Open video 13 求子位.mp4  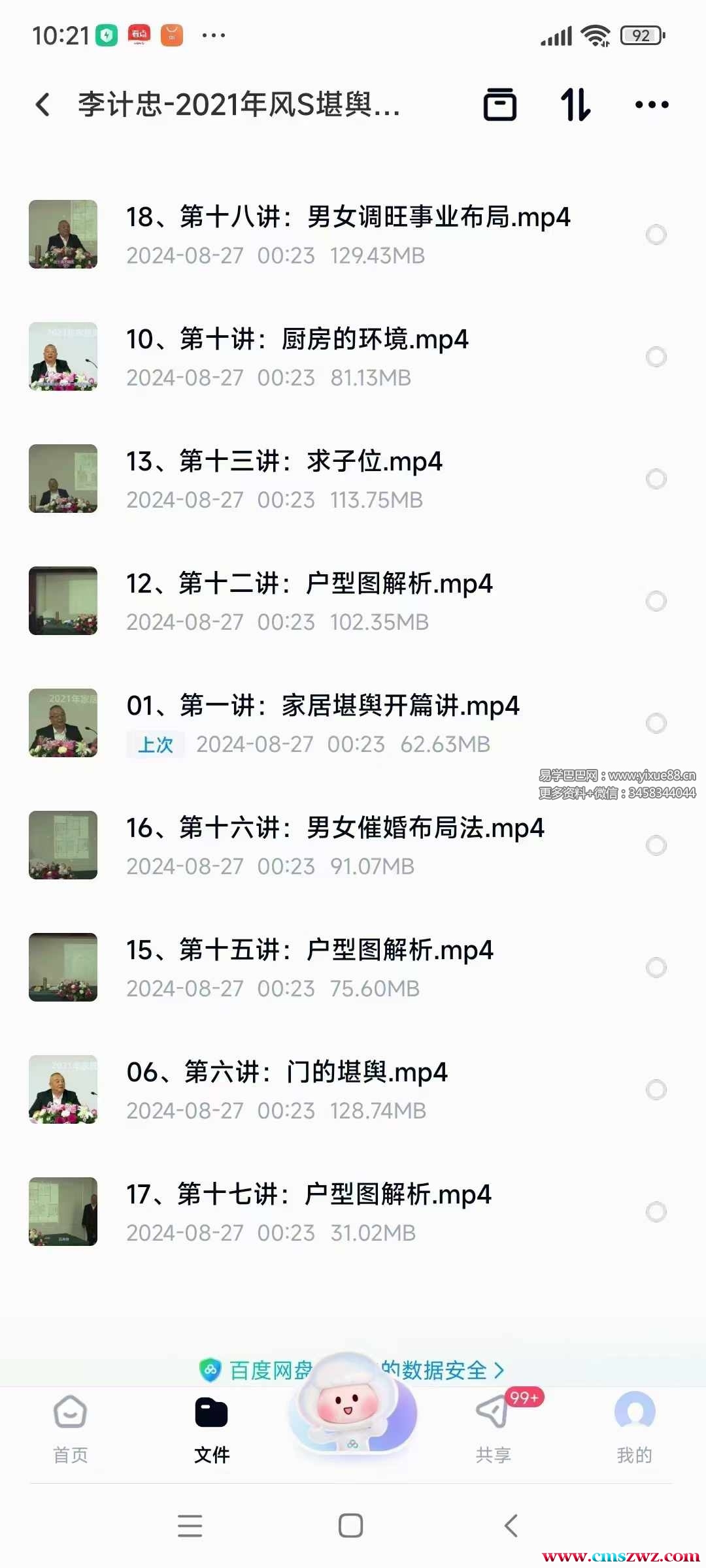tap(284, 478)
